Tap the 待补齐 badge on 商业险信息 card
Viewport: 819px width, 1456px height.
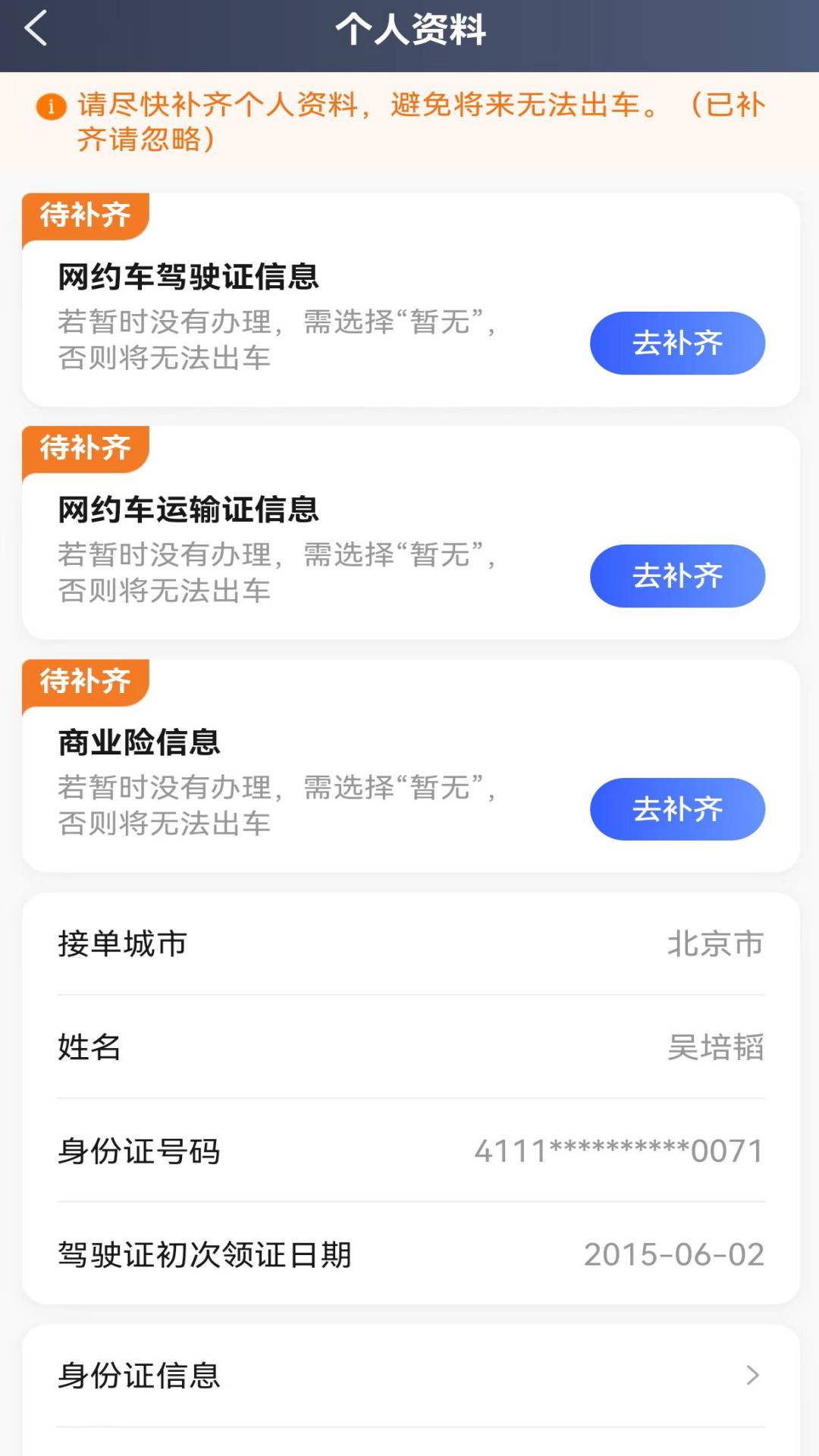84,681
